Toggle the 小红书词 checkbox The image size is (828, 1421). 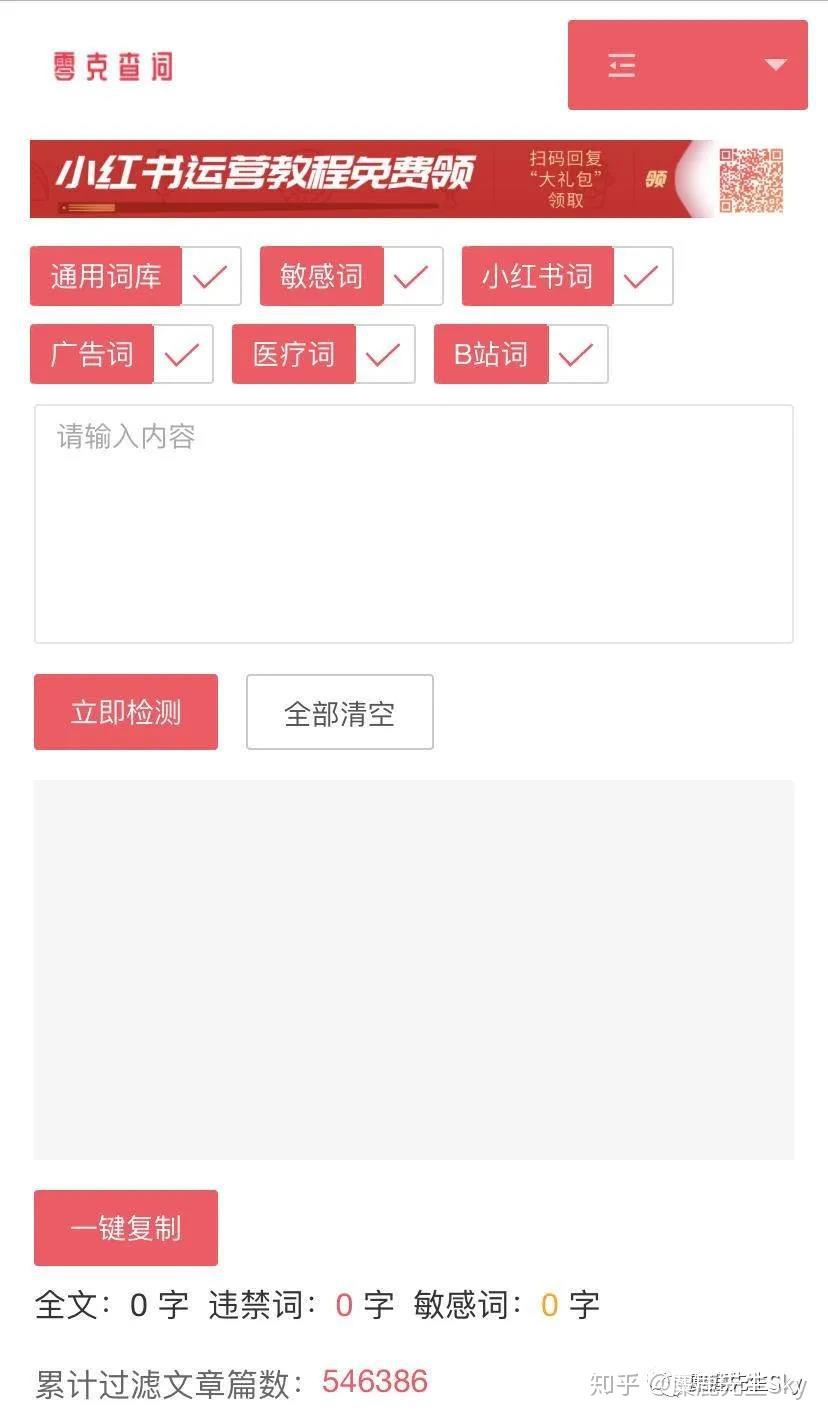[x=643, y=276]
